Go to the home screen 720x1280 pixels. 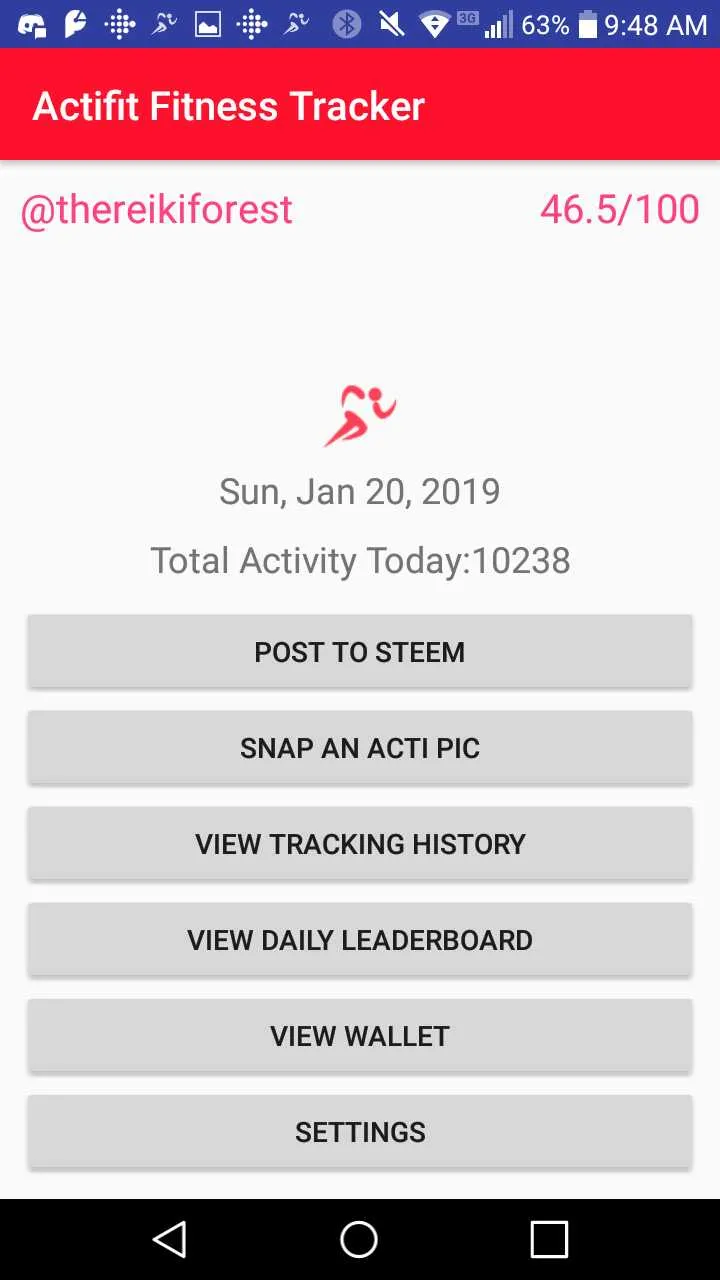[359, 1240]
